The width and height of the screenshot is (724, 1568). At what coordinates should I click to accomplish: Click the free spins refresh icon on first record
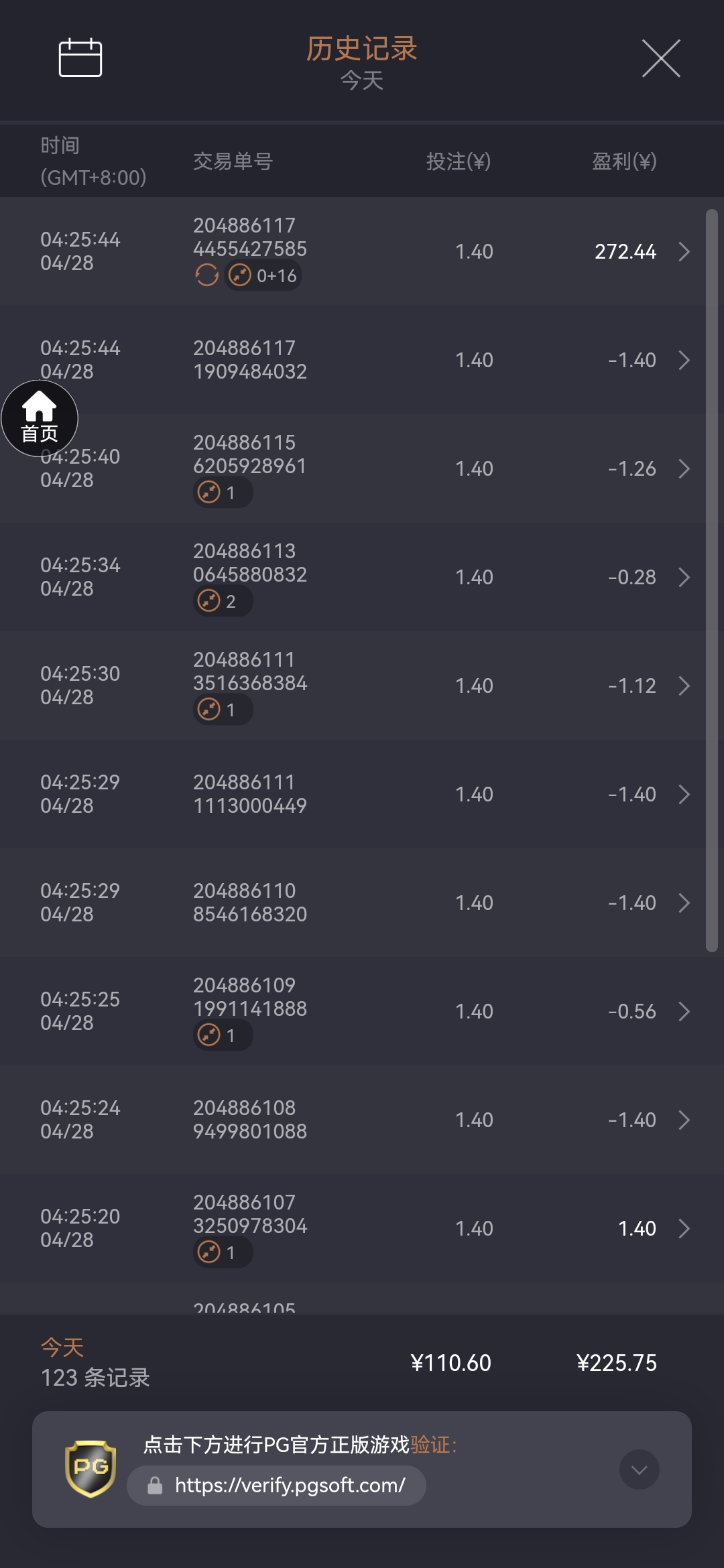pyautogui.click(x=207, y=275)
